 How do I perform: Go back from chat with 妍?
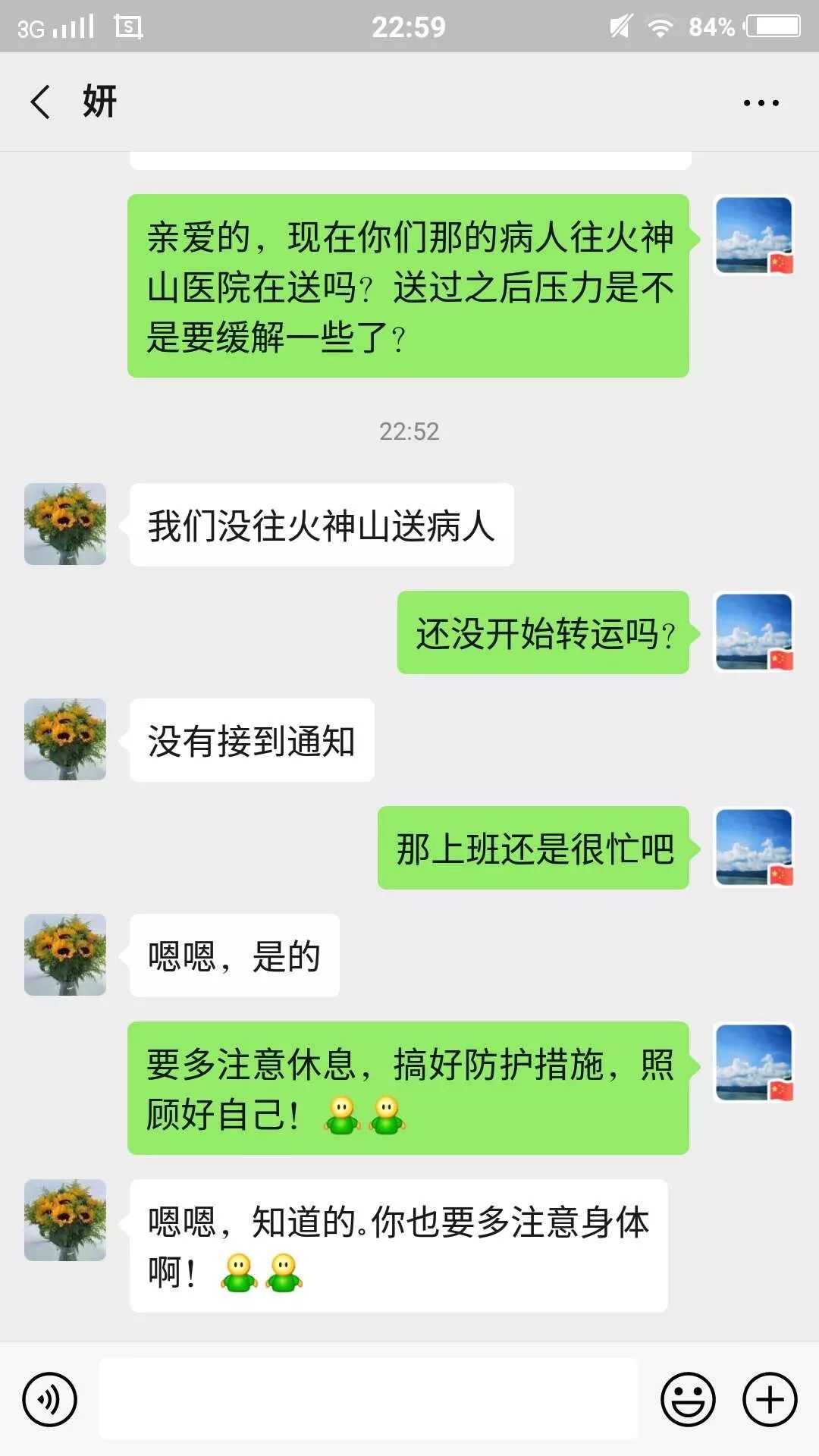pos(40,102)
